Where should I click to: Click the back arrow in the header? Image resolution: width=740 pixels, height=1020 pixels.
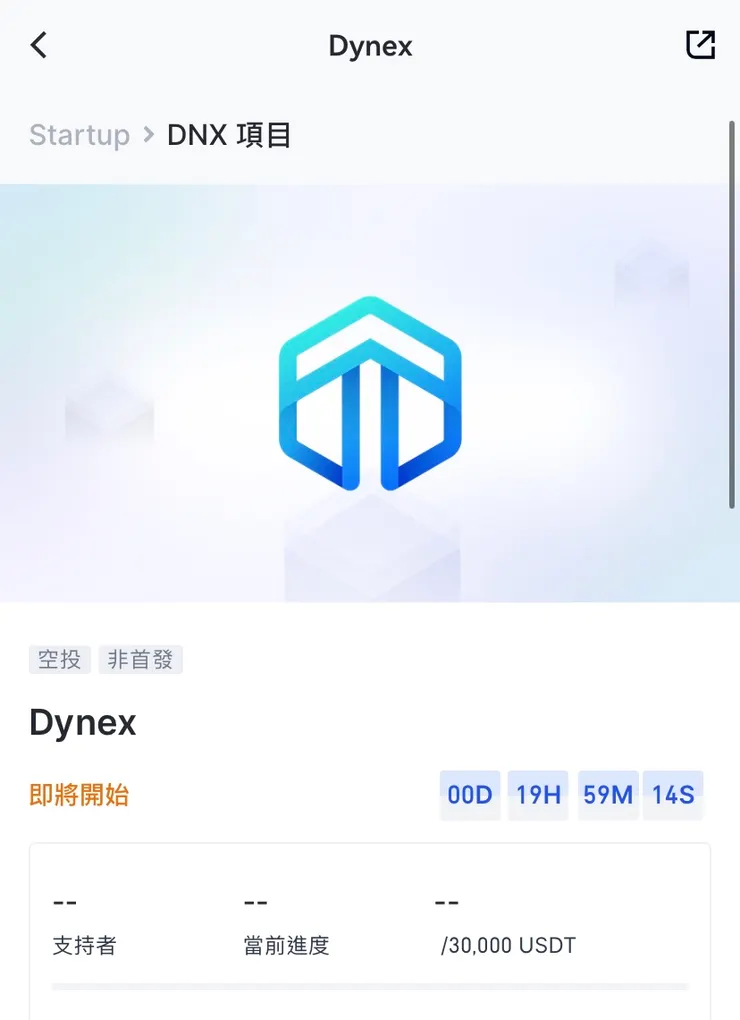coord(38,45)
